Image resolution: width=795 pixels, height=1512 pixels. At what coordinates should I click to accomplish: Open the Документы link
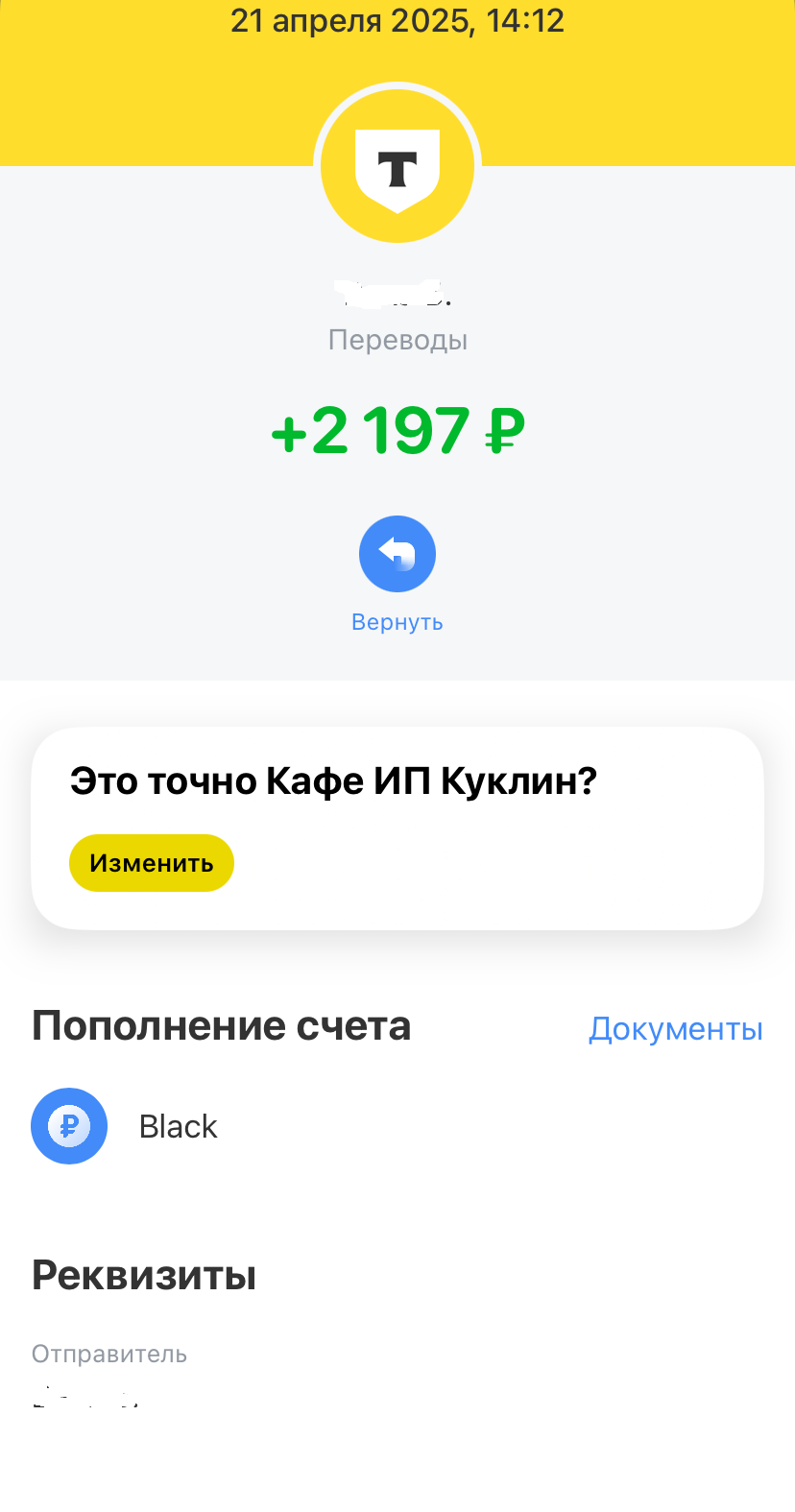675,1028
